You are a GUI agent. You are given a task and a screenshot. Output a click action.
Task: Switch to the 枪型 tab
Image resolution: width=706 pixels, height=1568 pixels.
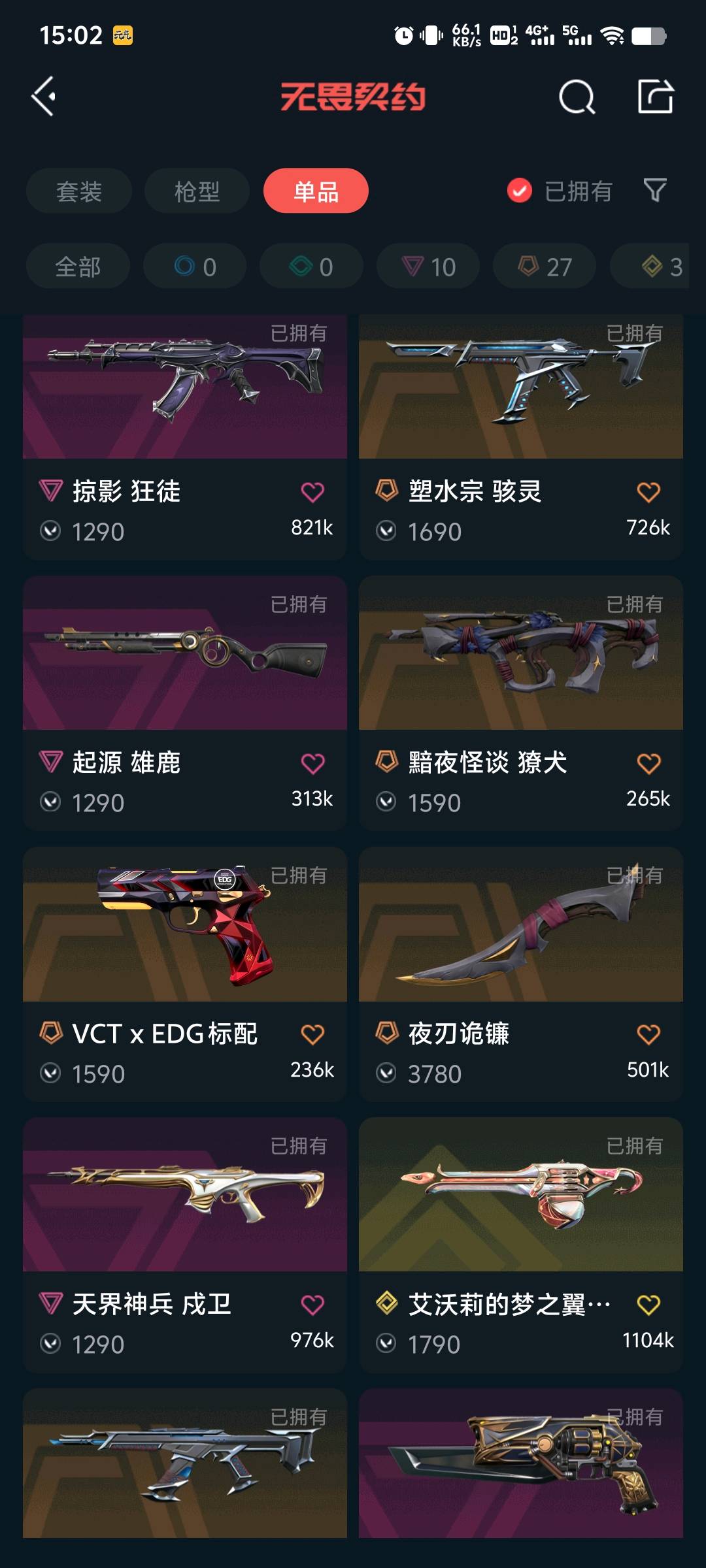[x=197, y=191]
